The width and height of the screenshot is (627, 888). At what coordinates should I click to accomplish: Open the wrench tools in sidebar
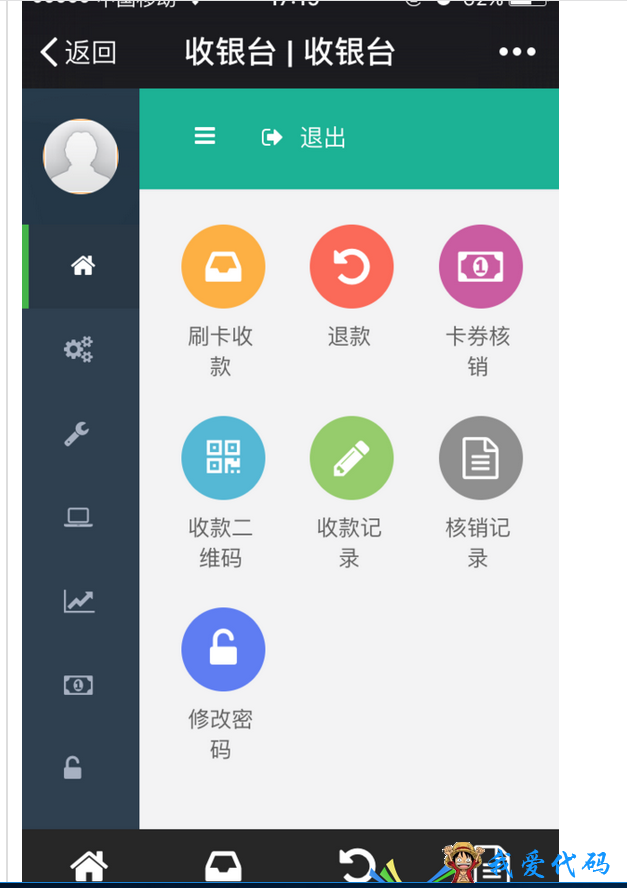click(77, 433)
